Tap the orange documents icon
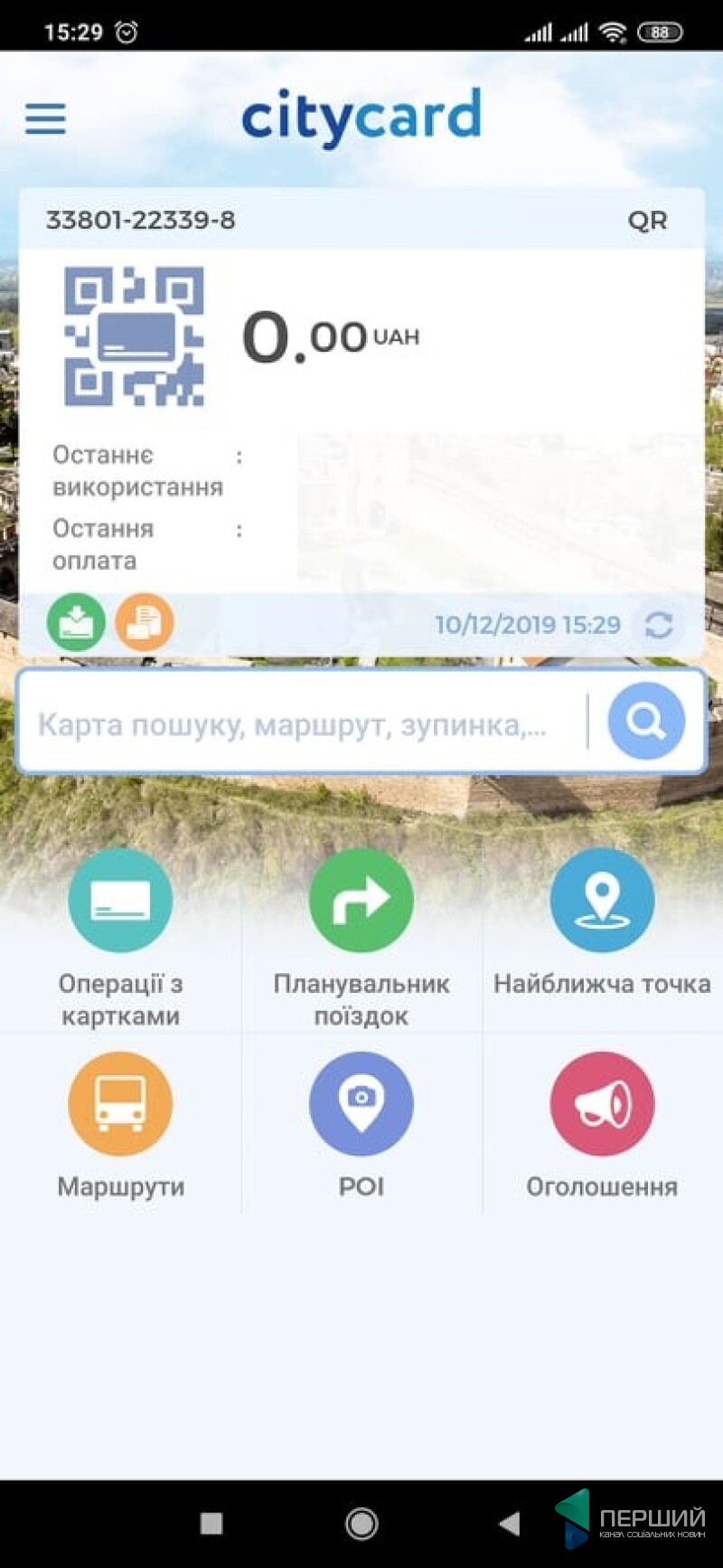Image resolution: width=723 pixels, height=1568 pixels. tap(144, 622)
